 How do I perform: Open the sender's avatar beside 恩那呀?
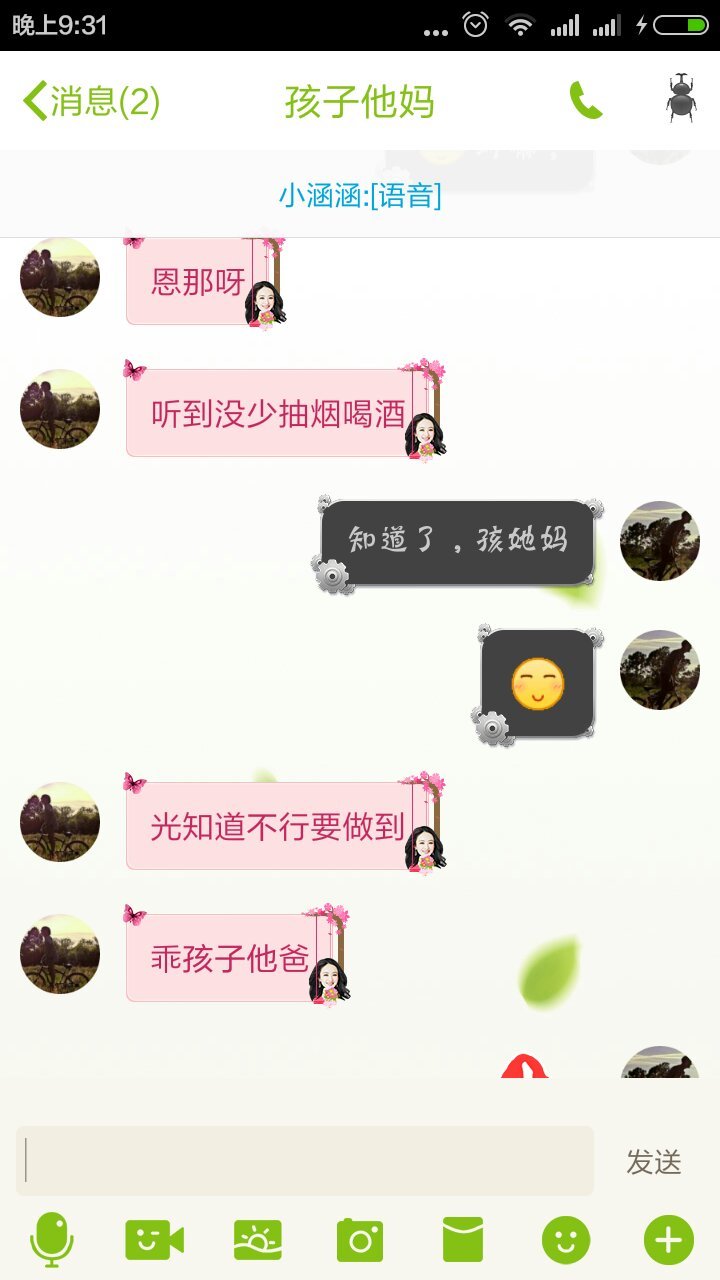tap(60, 277)
